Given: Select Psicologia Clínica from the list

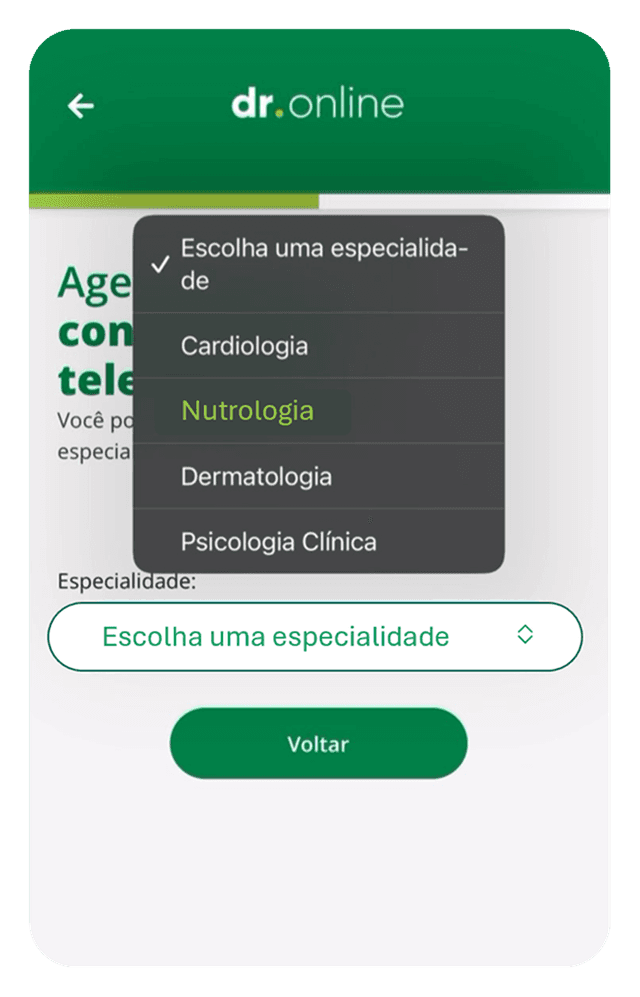Looking at the screenshot, I should (x=318, y=542).
